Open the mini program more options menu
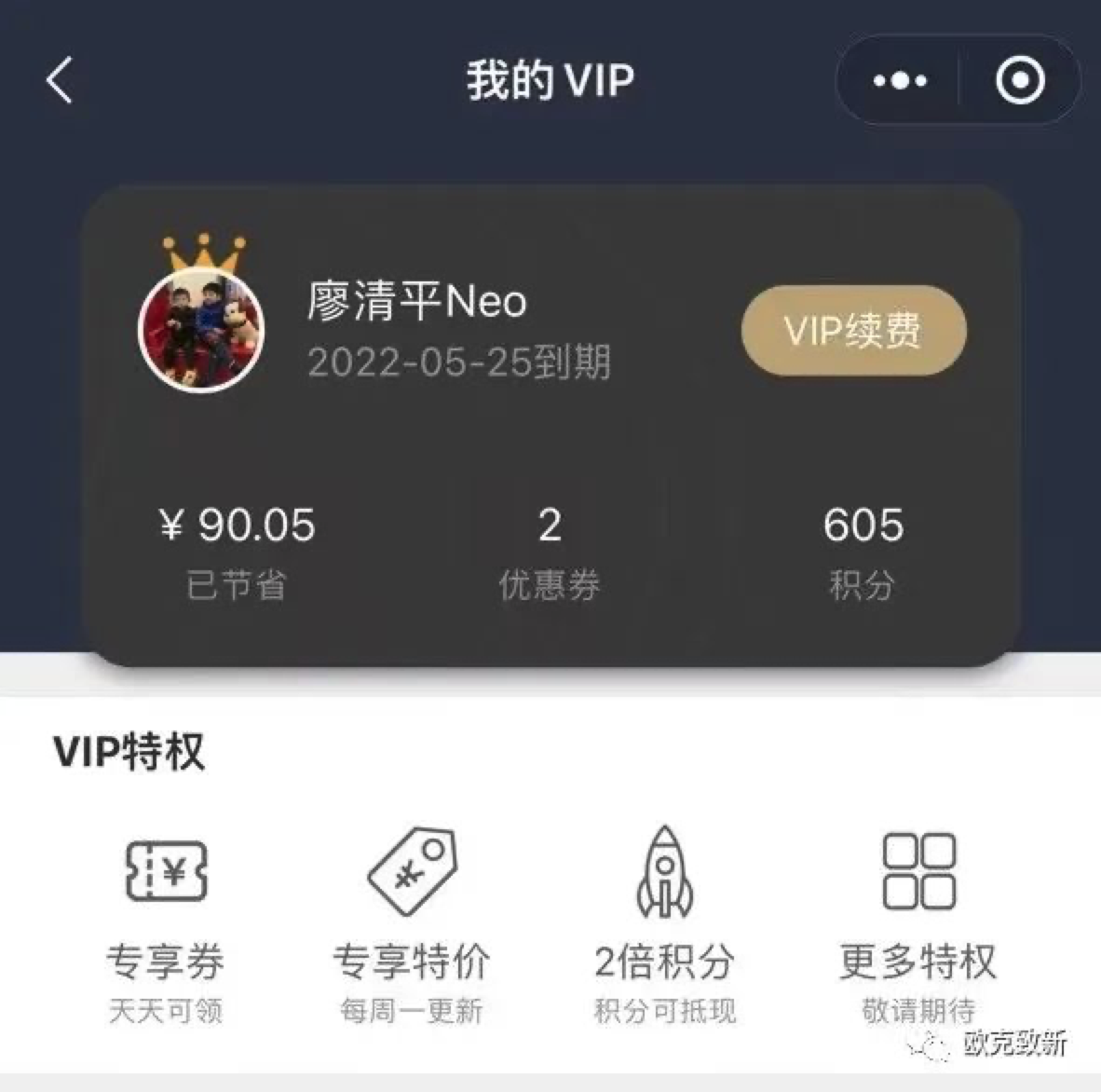Image resolution: width=1101 pixels, height=1092 pixels. coord(899,81)
